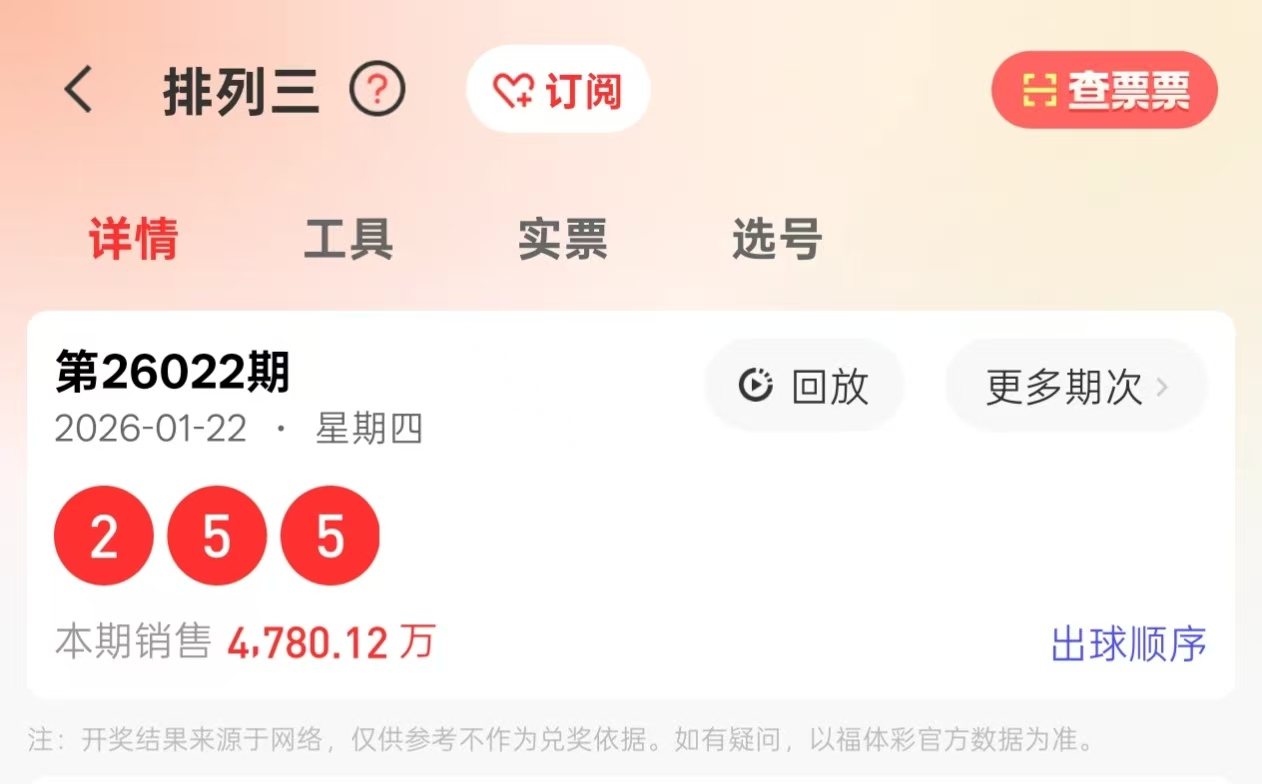Subscribe using the 订阅 button

click(558, 90)
